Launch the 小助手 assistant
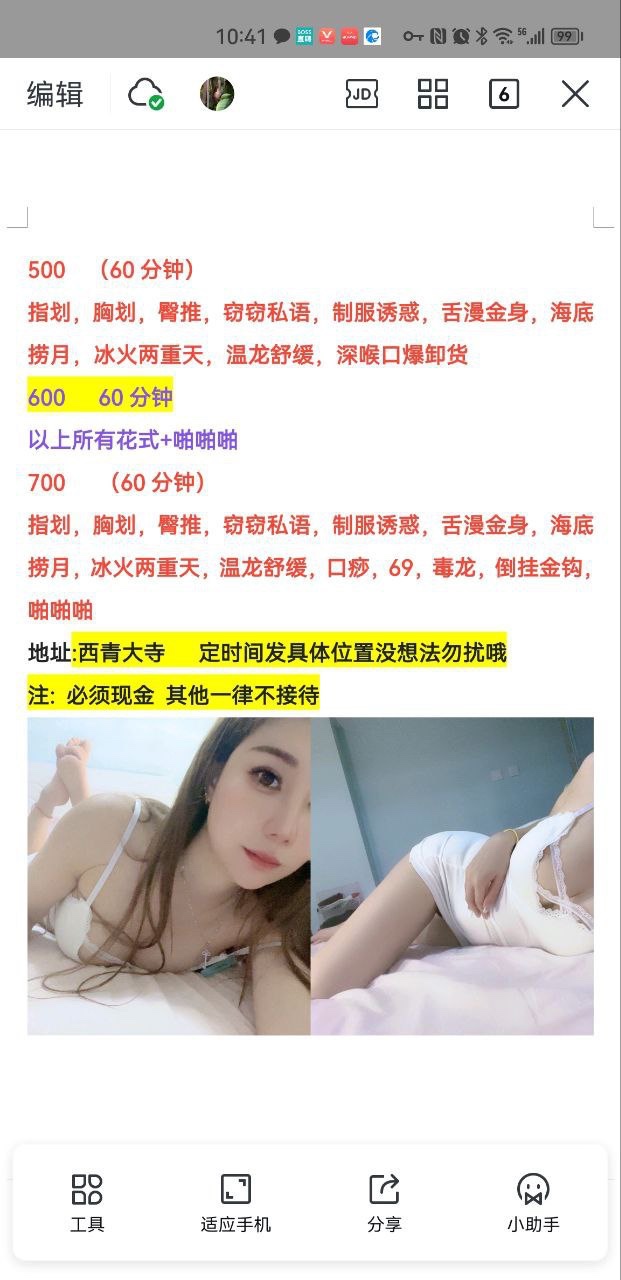 pos(533,1202)
